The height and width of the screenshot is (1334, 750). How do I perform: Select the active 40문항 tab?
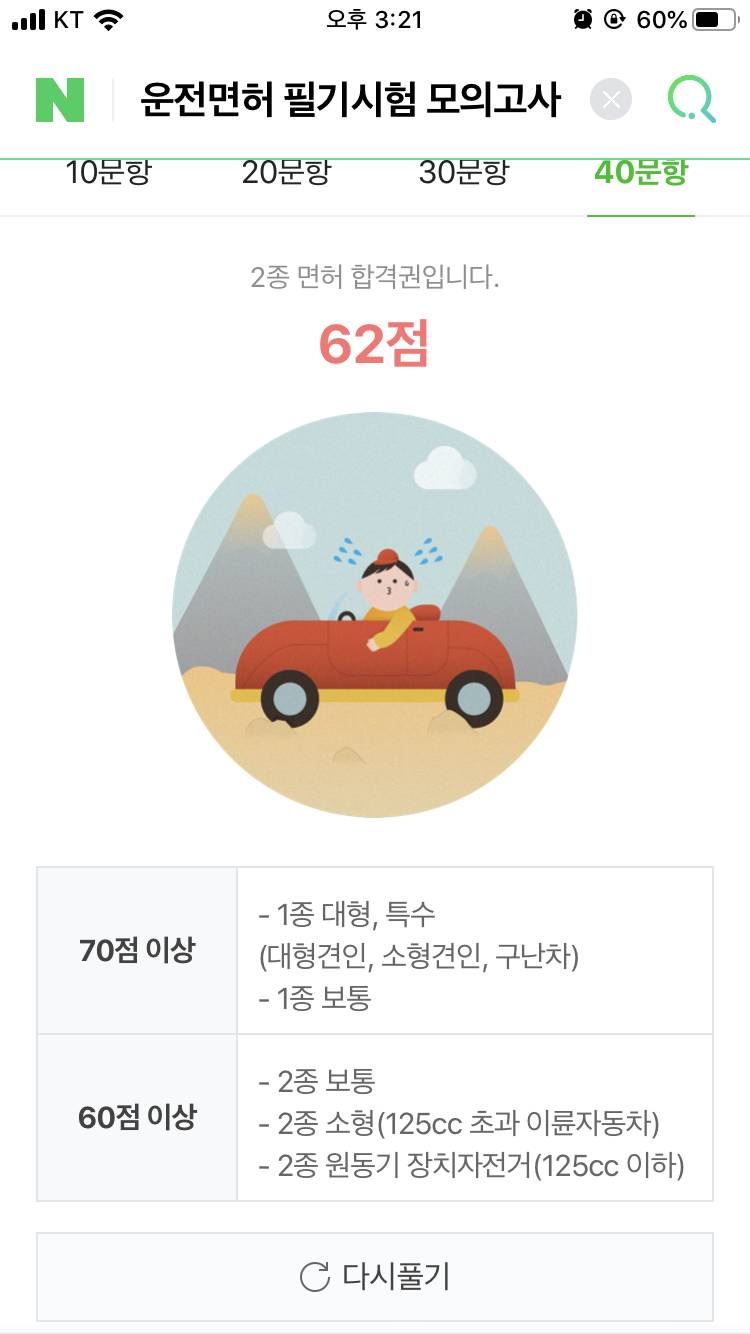[640, 172]
